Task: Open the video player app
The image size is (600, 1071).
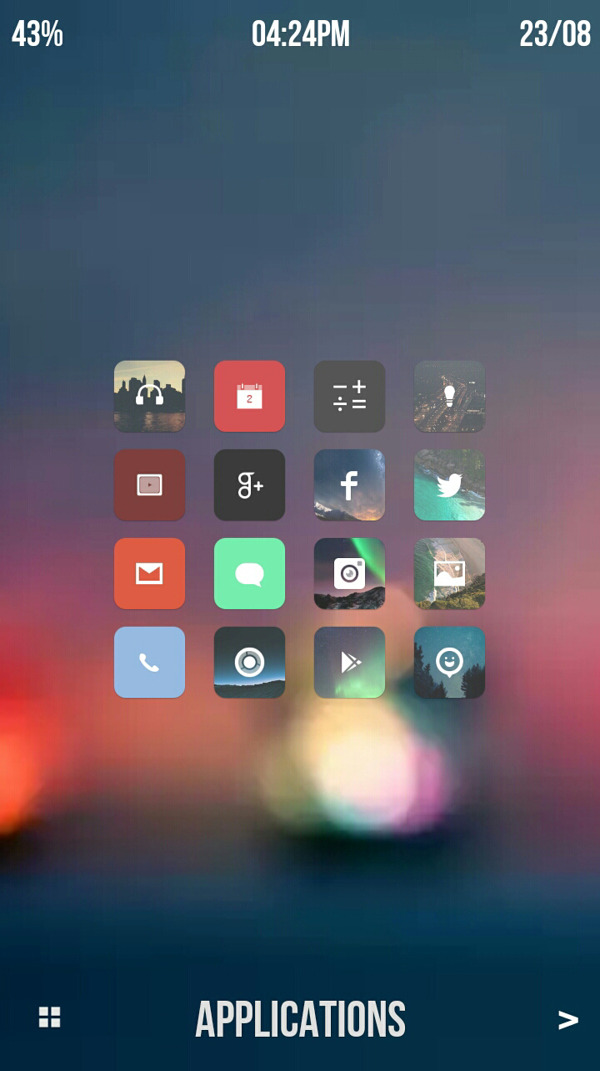Action: pos(149,485)
